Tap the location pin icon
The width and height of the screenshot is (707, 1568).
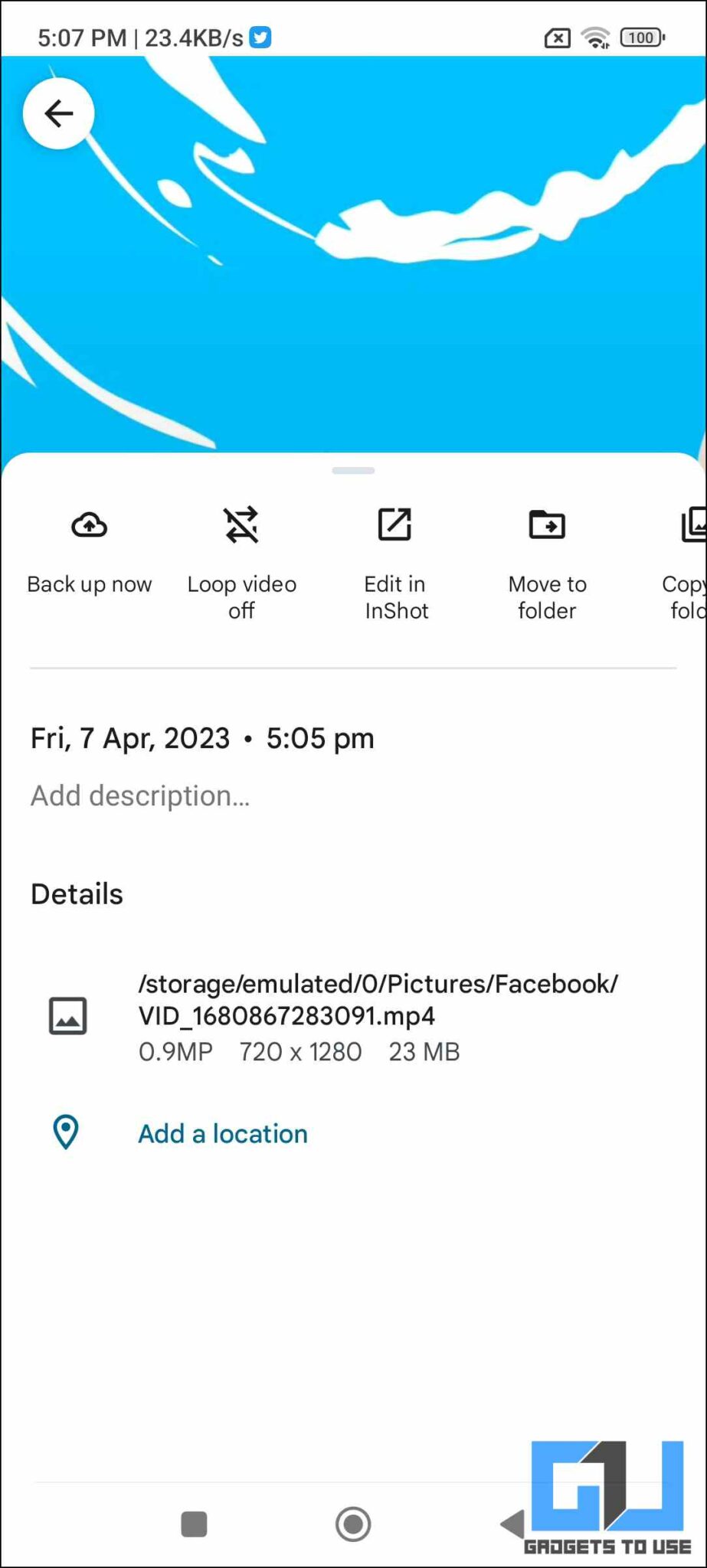click(66, 1132)
